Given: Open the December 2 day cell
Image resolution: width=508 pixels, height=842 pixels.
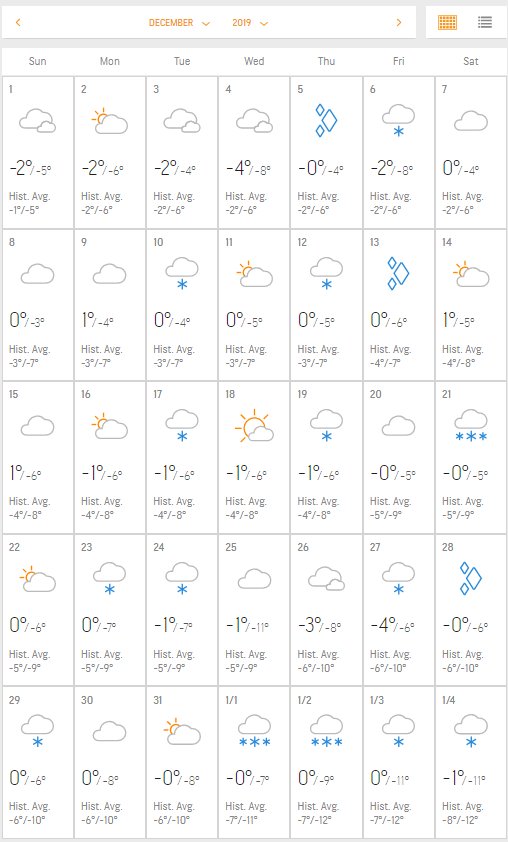Looking at the screenshot, I should [110, 153].
